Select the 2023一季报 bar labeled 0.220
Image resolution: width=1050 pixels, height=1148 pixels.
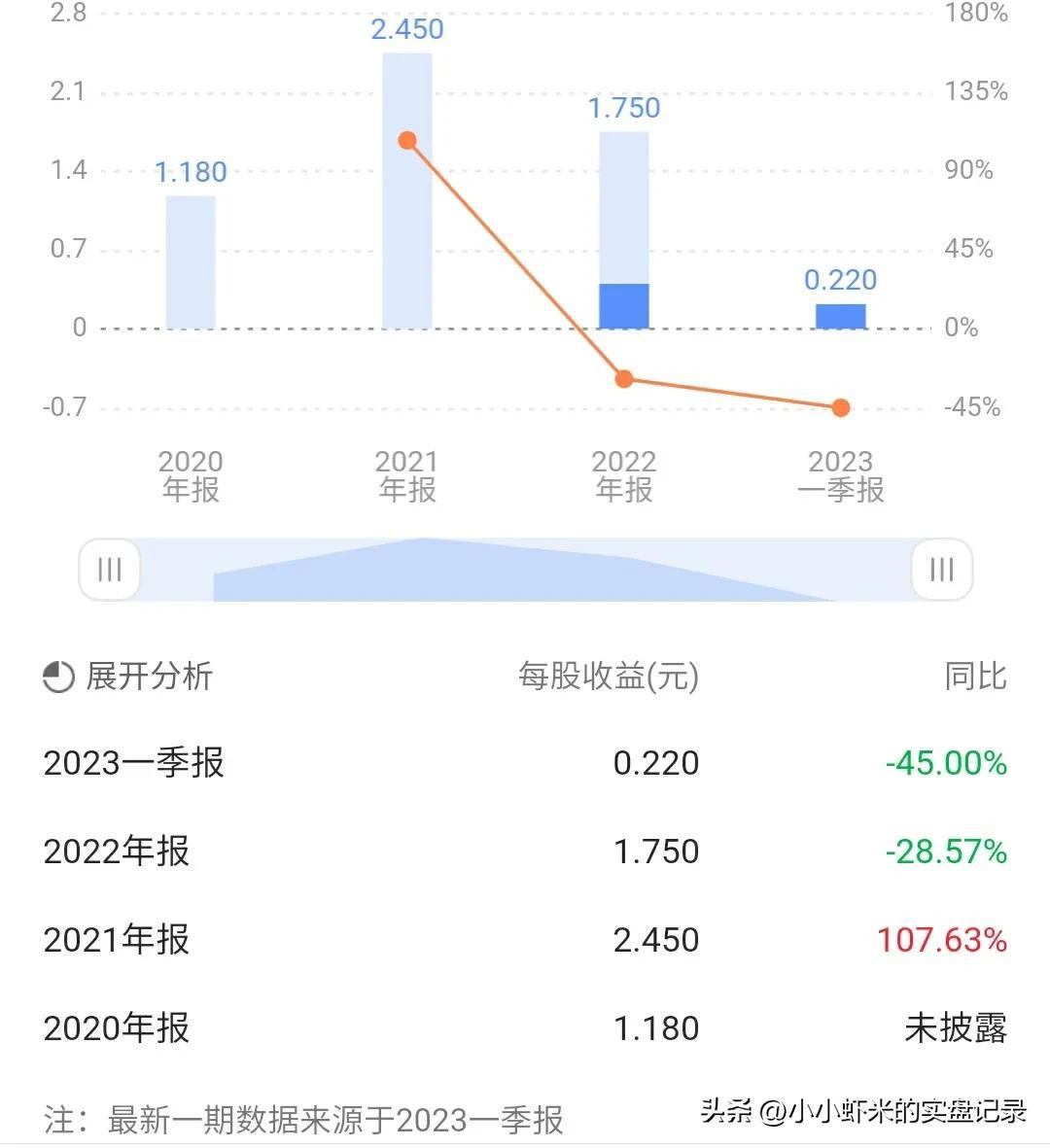point(841,316)
